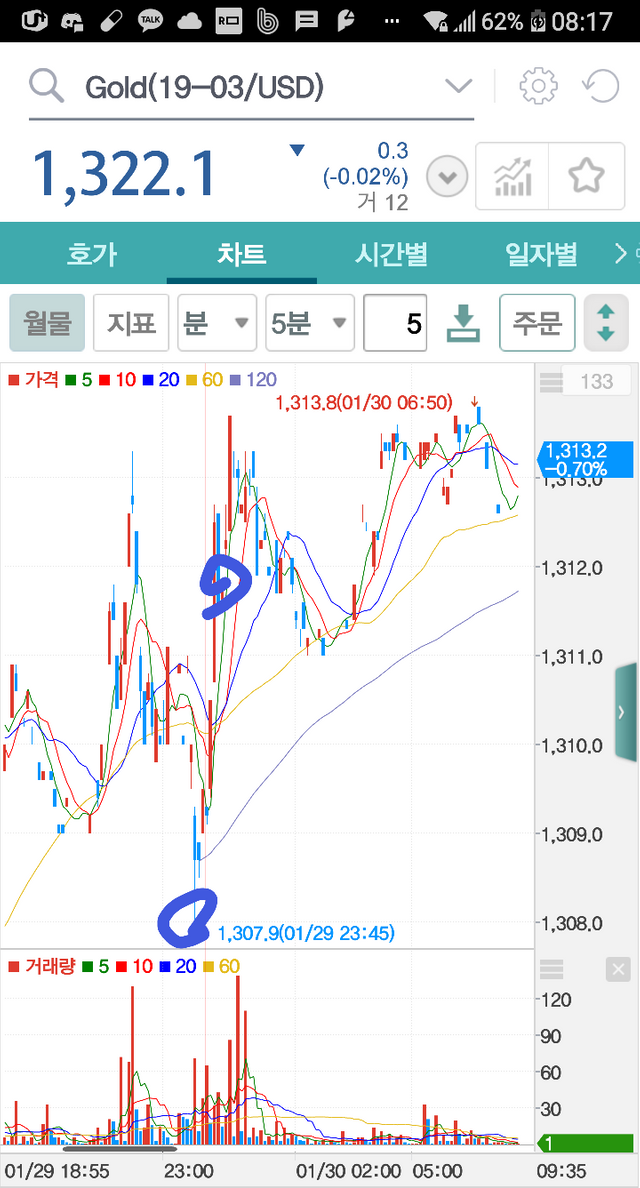Expand price details with the round chevron
The image size is (640, 1188).
click(447, 178)
